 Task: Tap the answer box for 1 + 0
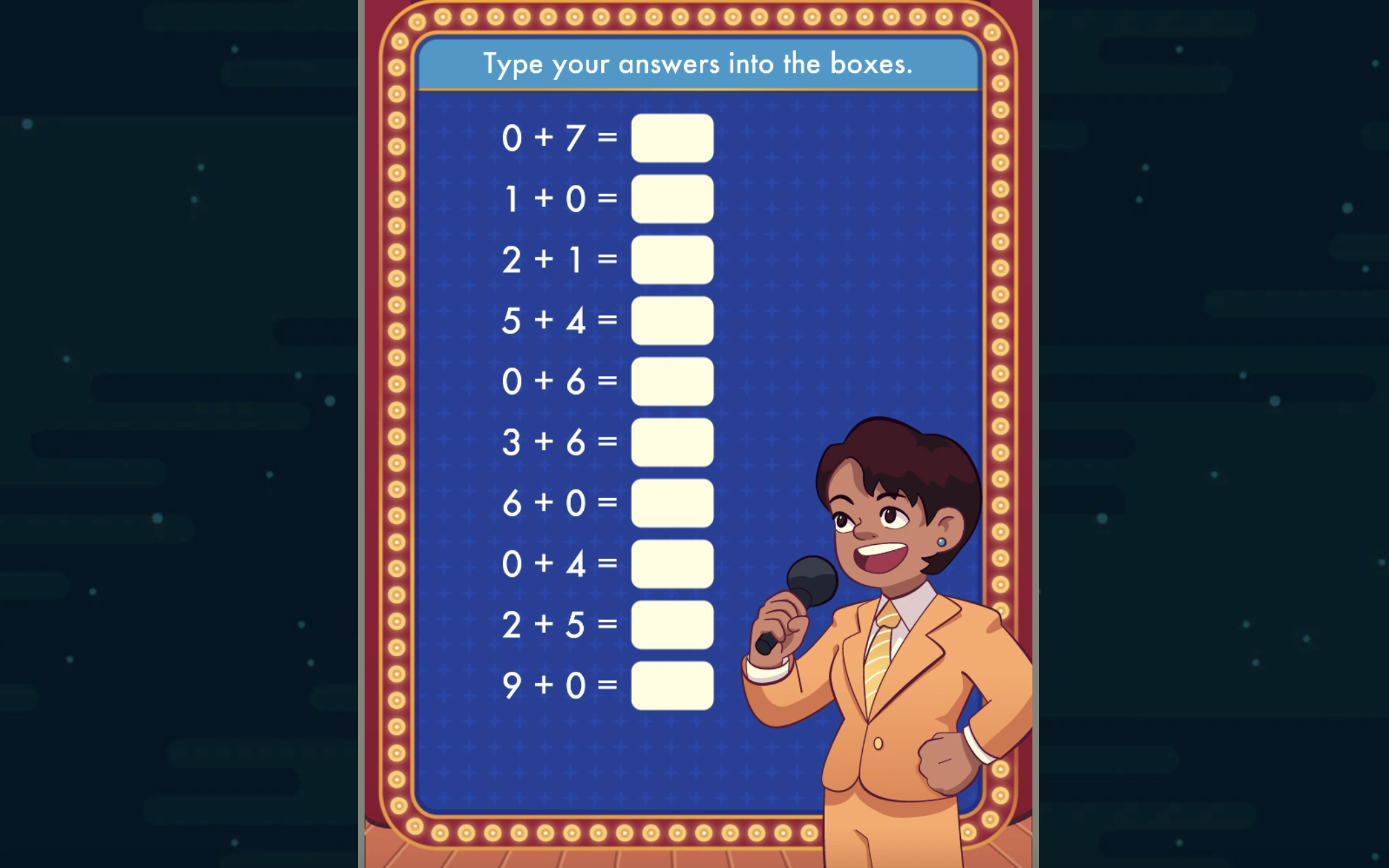(x=672, y=199)
